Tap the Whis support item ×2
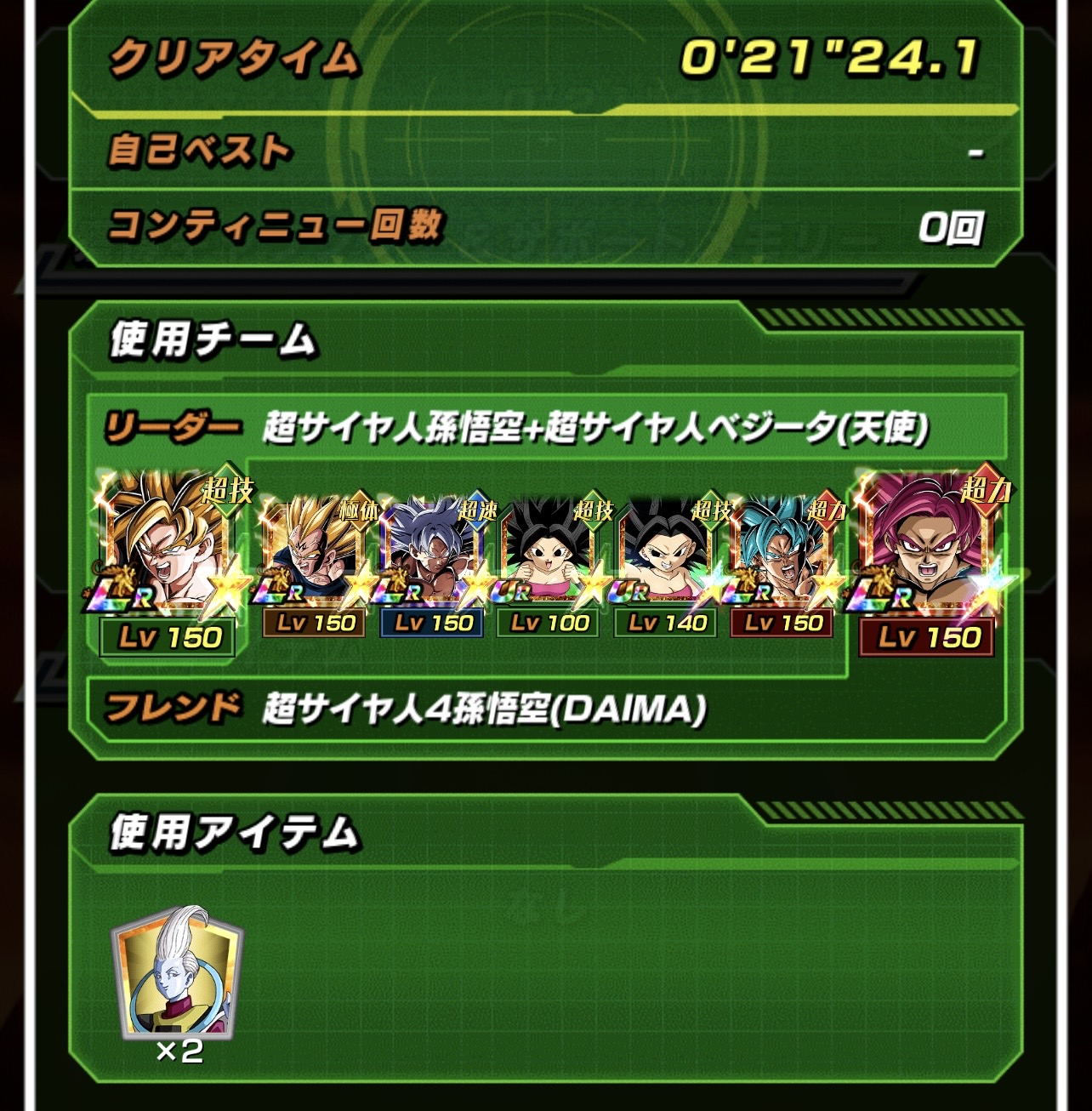This screenshot has width=1092, height=1111. tap(178, 974)
